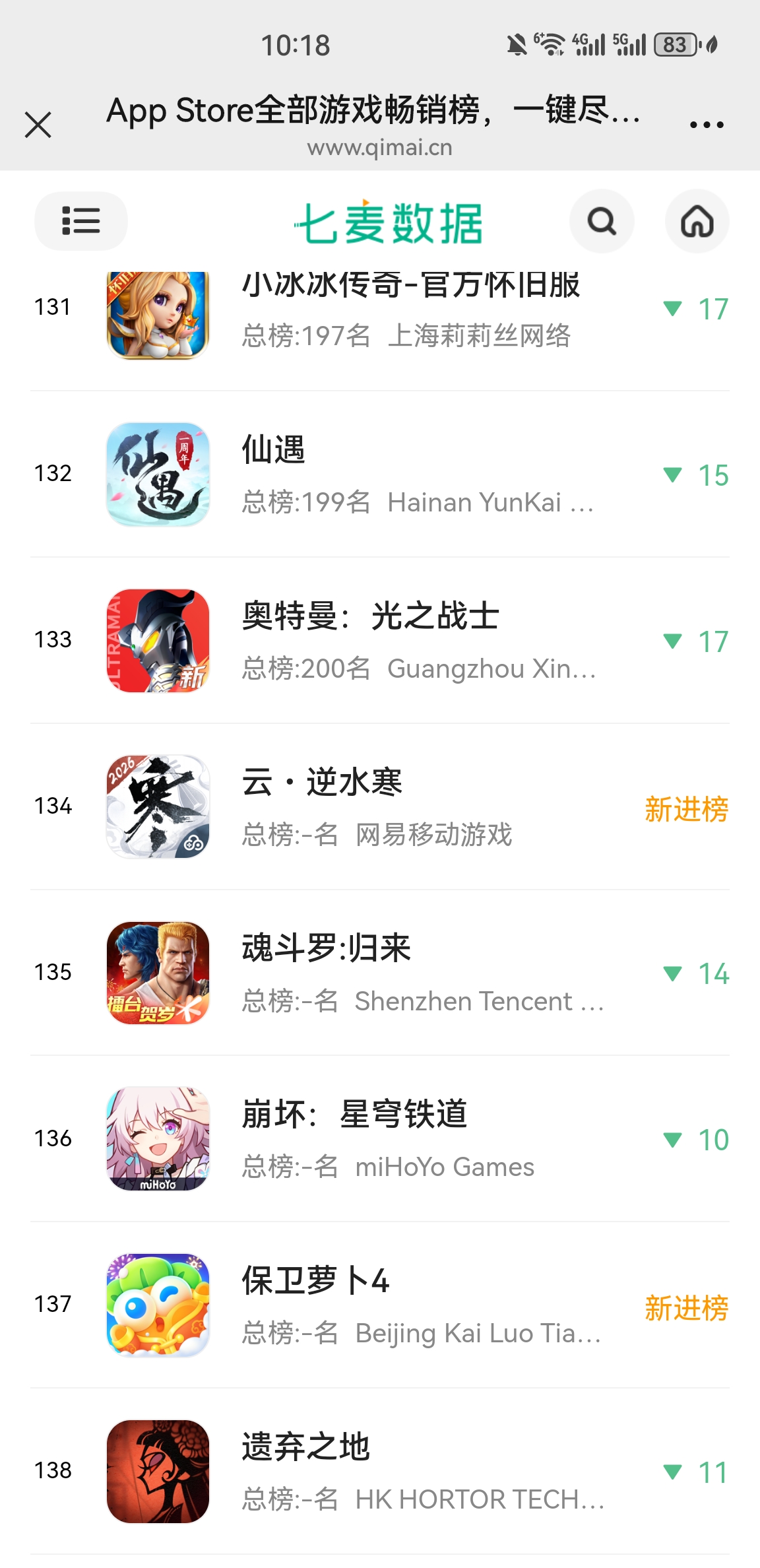Open the 仙遇 game entry
This screenshot has height=1568, width=760.
tap(409, 474)
